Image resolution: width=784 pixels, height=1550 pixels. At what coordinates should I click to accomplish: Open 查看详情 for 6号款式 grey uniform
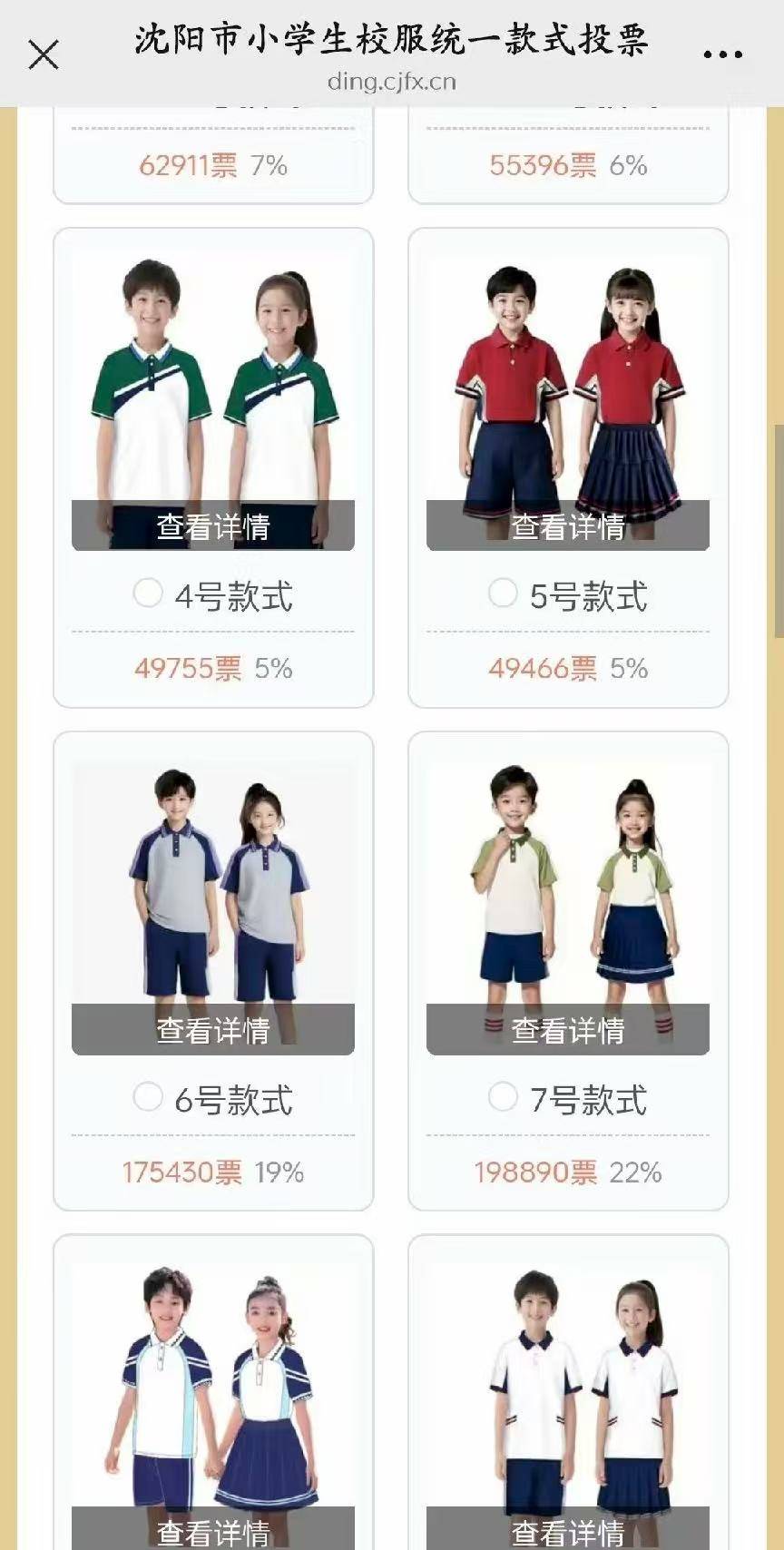(213, 1029)
